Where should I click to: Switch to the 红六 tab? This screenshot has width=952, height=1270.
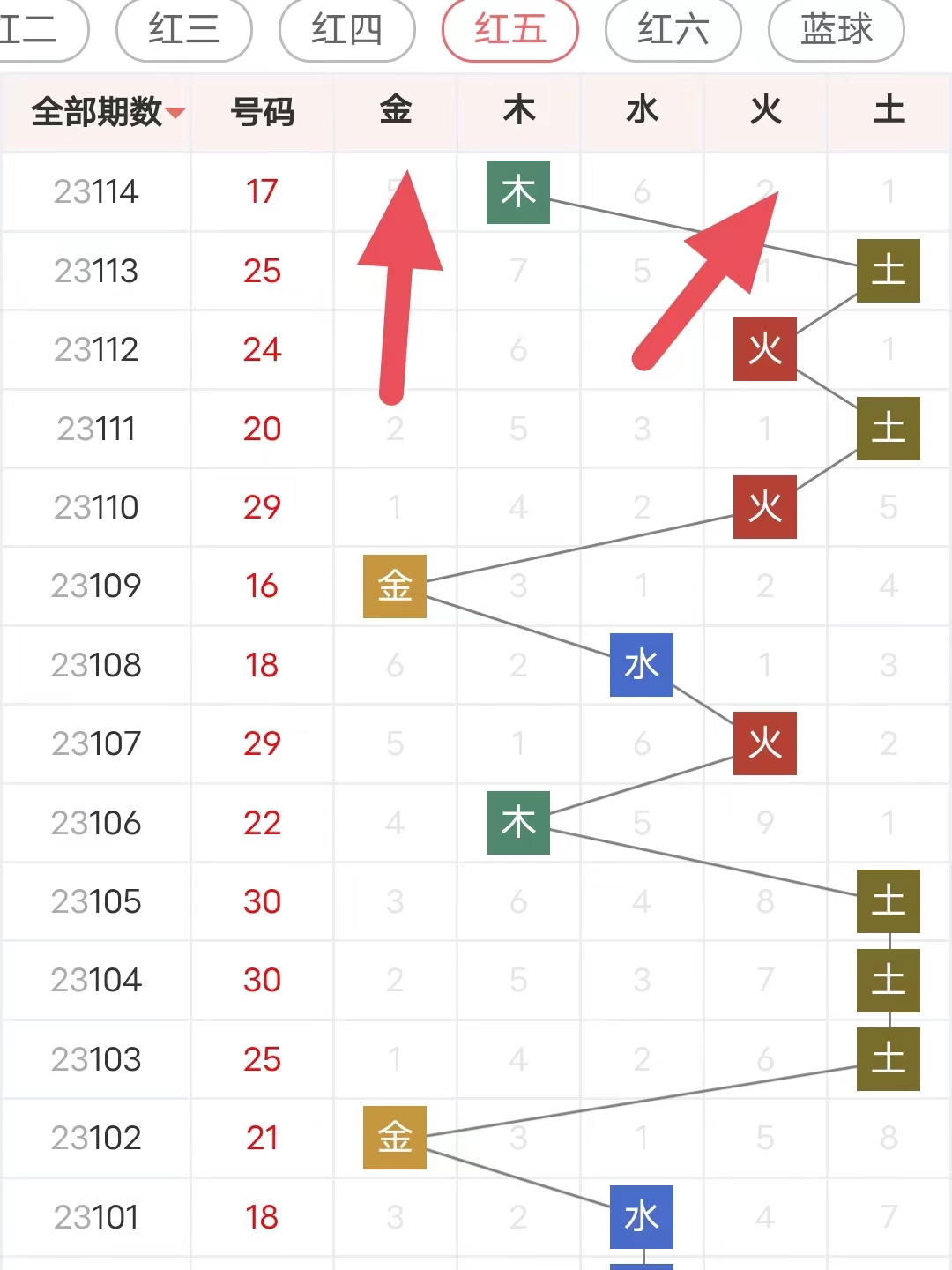673,30
